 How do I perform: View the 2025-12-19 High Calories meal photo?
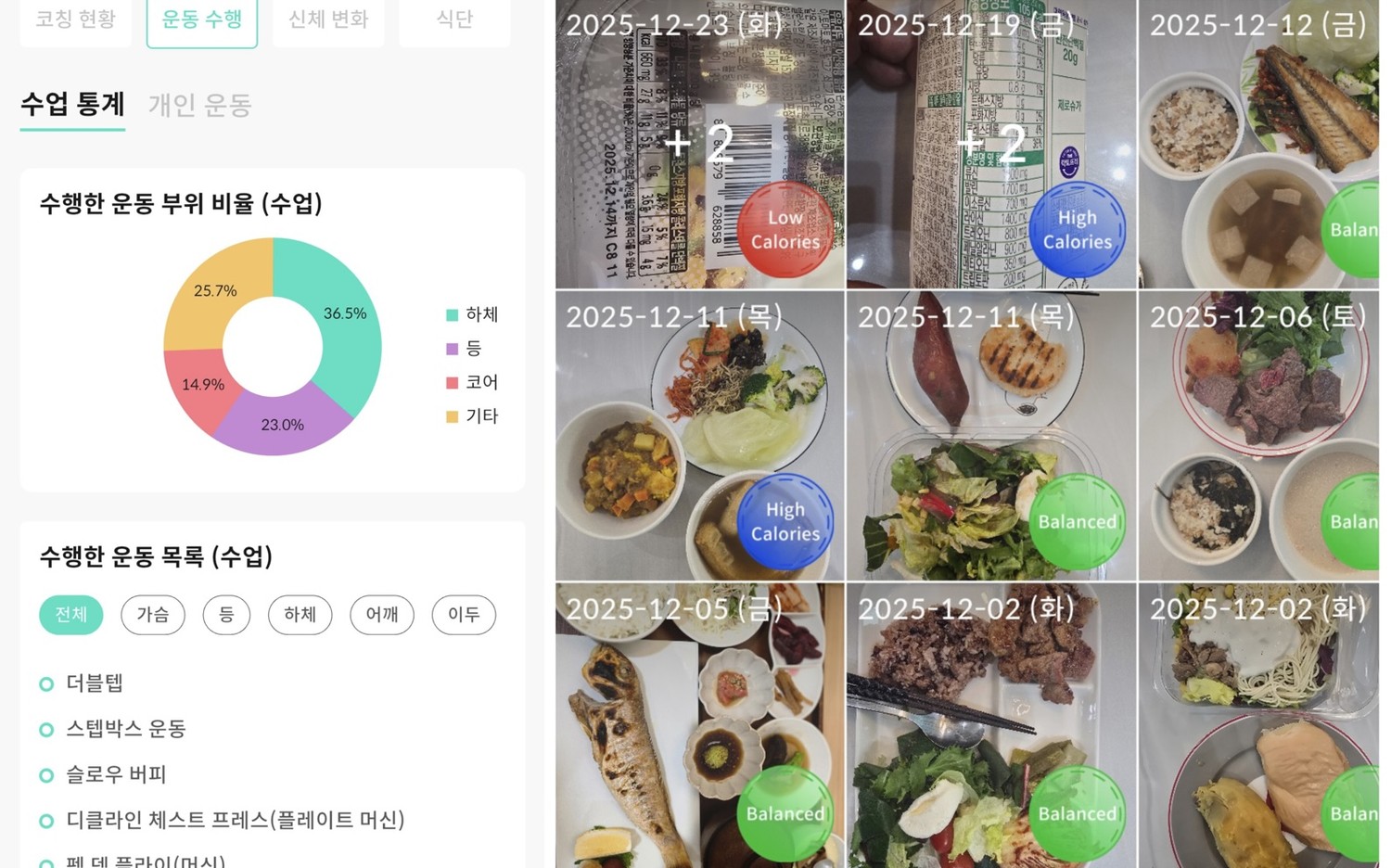click(991, 145)
